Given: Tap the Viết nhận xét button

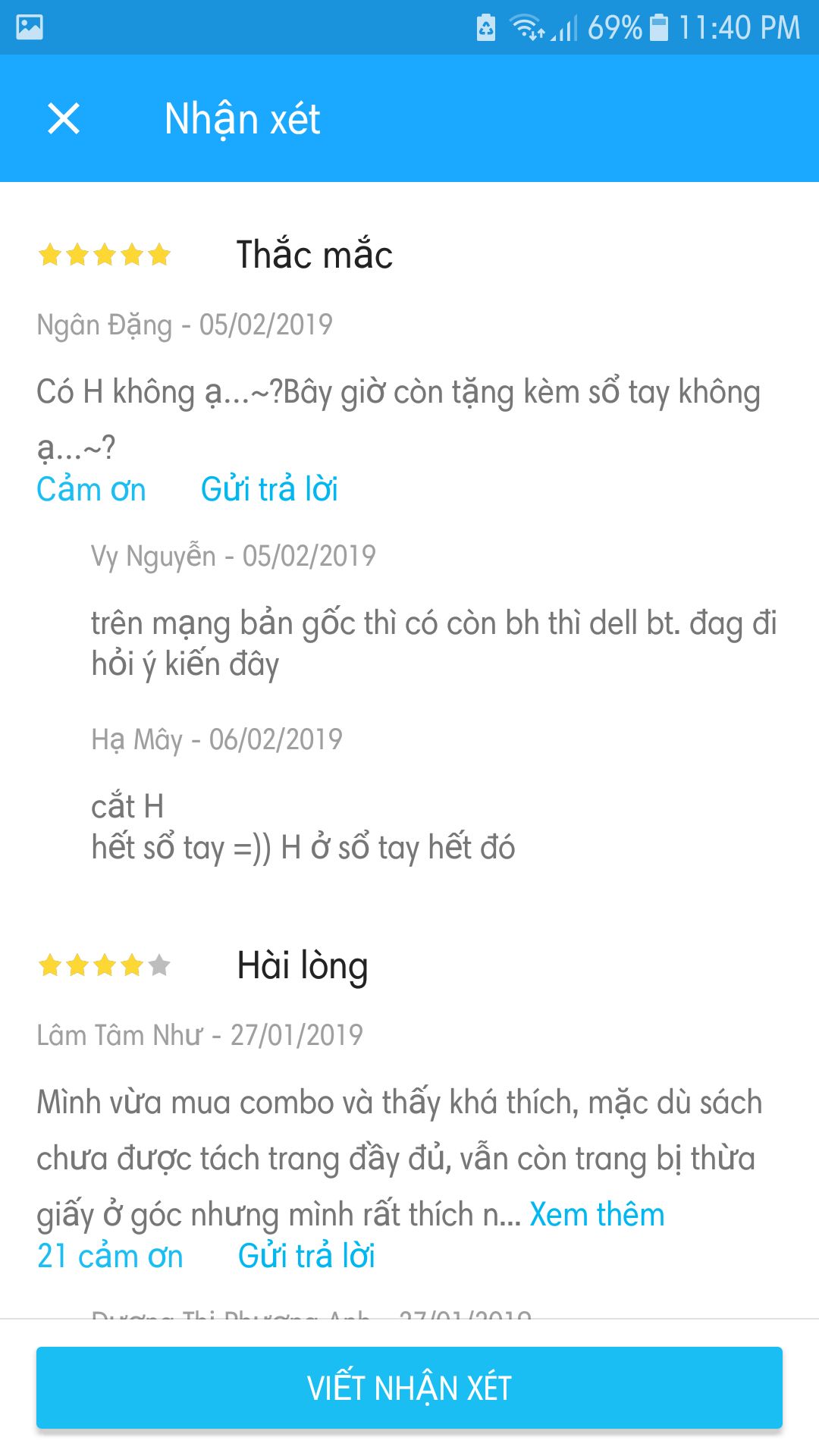Looking at the screenshot, I should point(409,1388).
